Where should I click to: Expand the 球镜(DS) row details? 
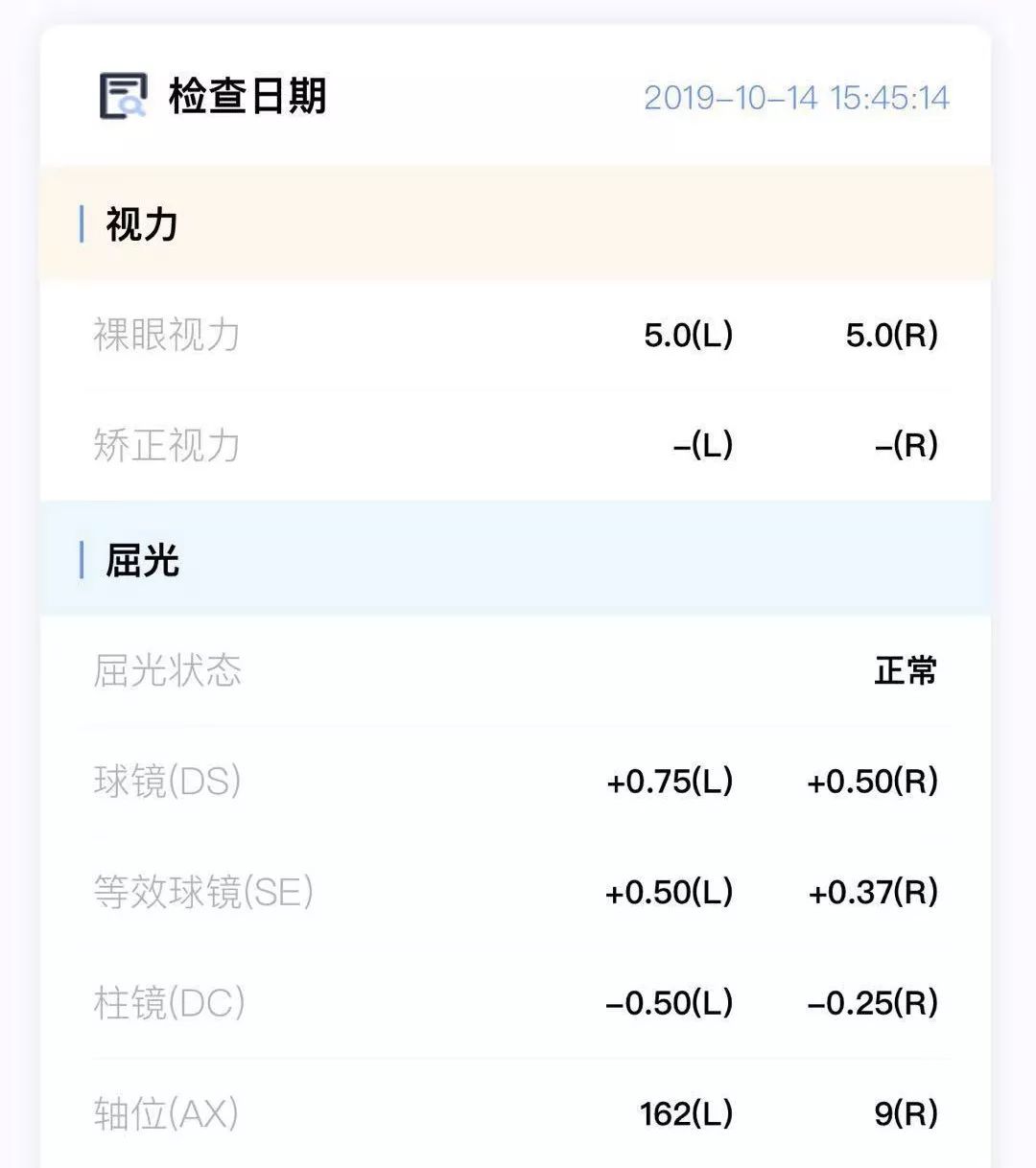pyautogui.click(x=518, y=782)
